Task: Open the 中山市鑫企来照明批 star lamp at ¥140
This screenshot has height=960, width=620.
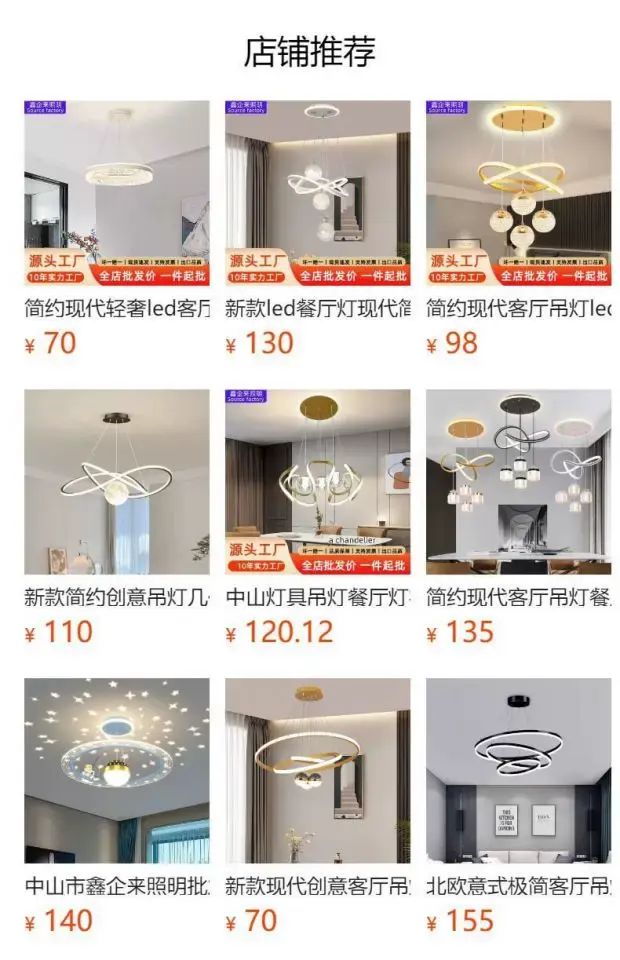Action: pos(117,770)
